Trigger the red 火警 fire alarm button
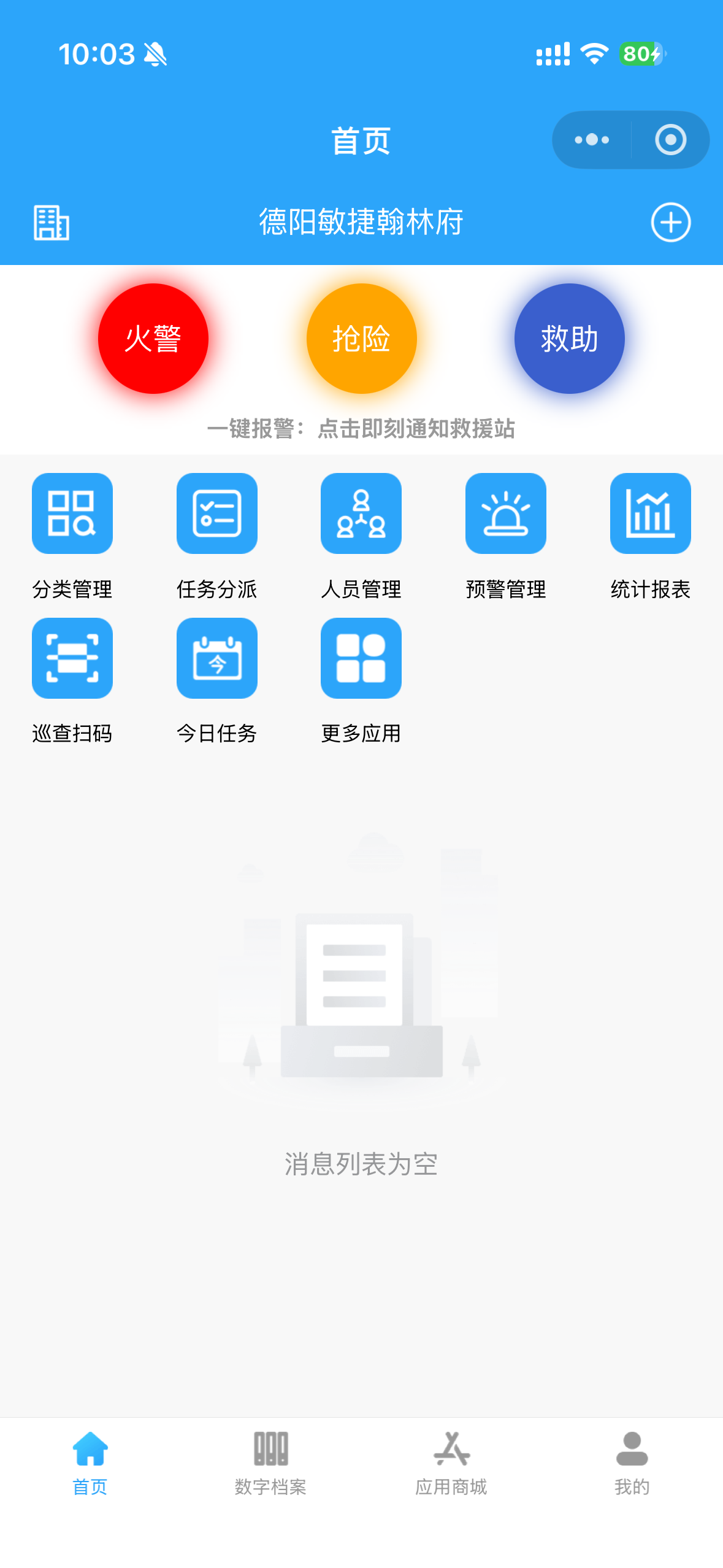 [153, 339]
